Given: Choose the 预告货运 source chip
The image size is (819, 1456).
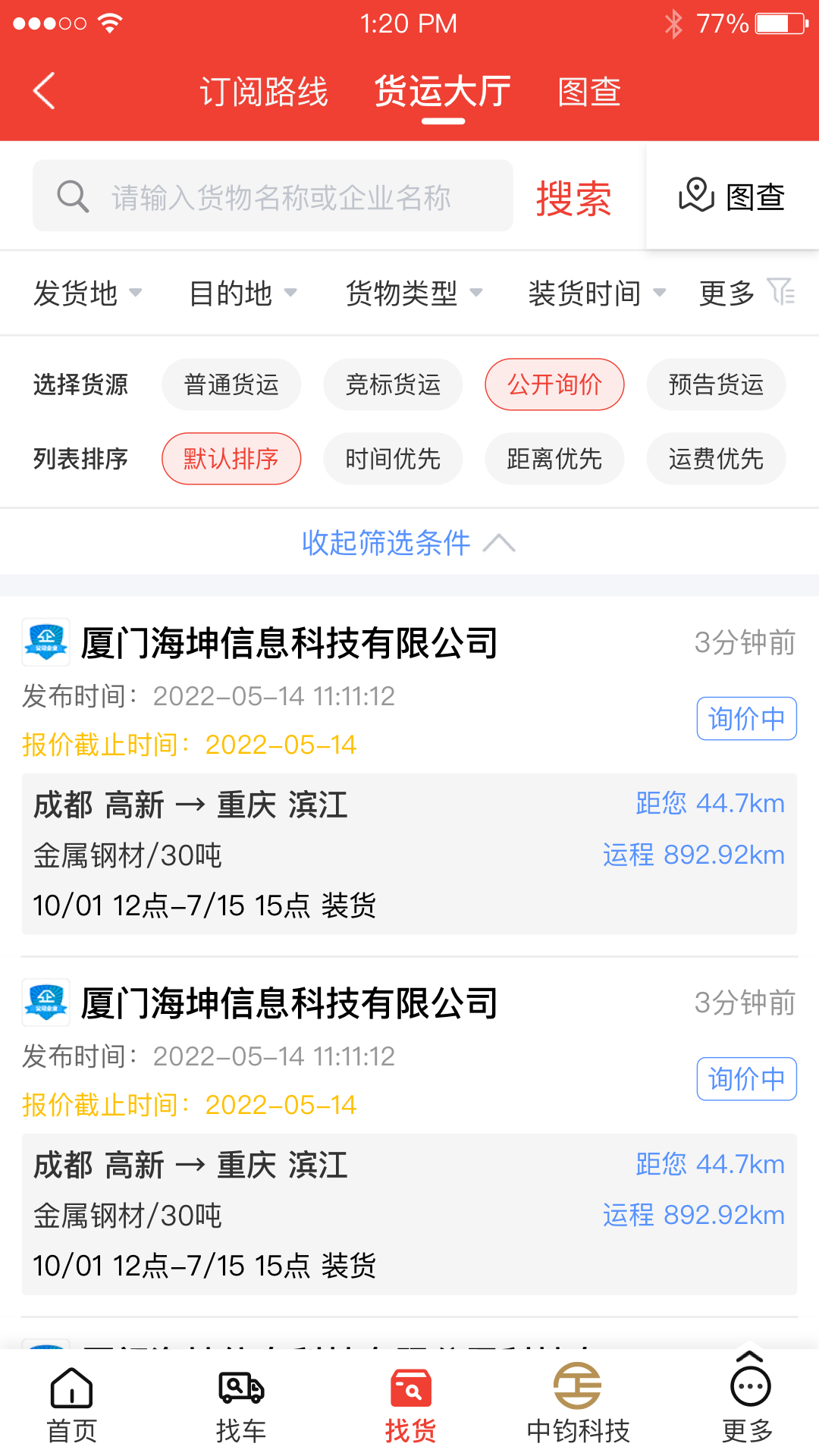Looking at the screenshot, I should [x=716, y=384].
